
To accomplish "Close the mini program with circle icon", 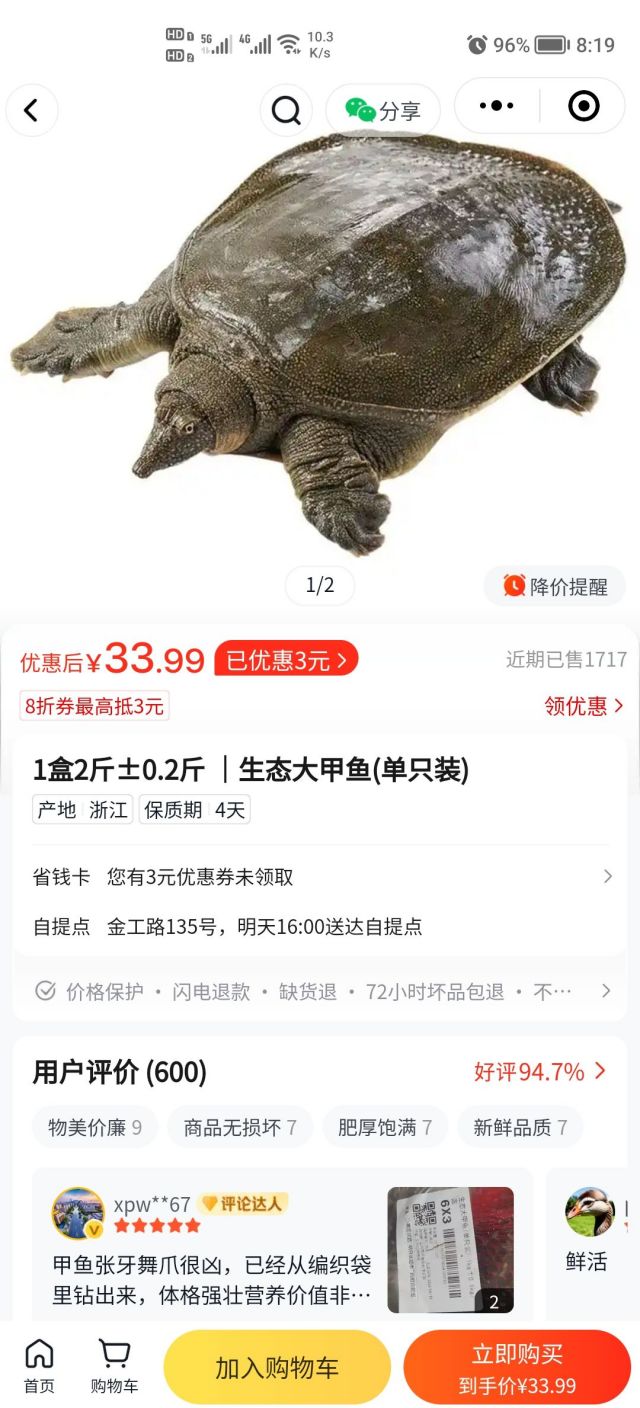I will click(x=583, y=106).
